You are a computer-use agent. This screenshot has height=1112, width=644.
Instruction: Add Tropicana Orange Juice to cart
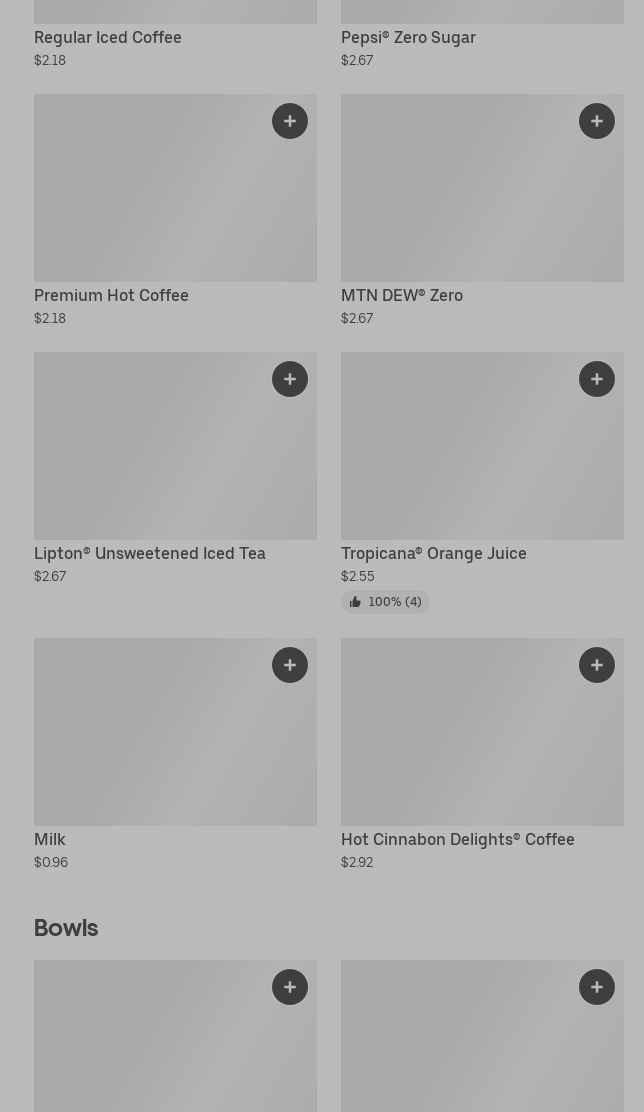click(x=597, y=379)
